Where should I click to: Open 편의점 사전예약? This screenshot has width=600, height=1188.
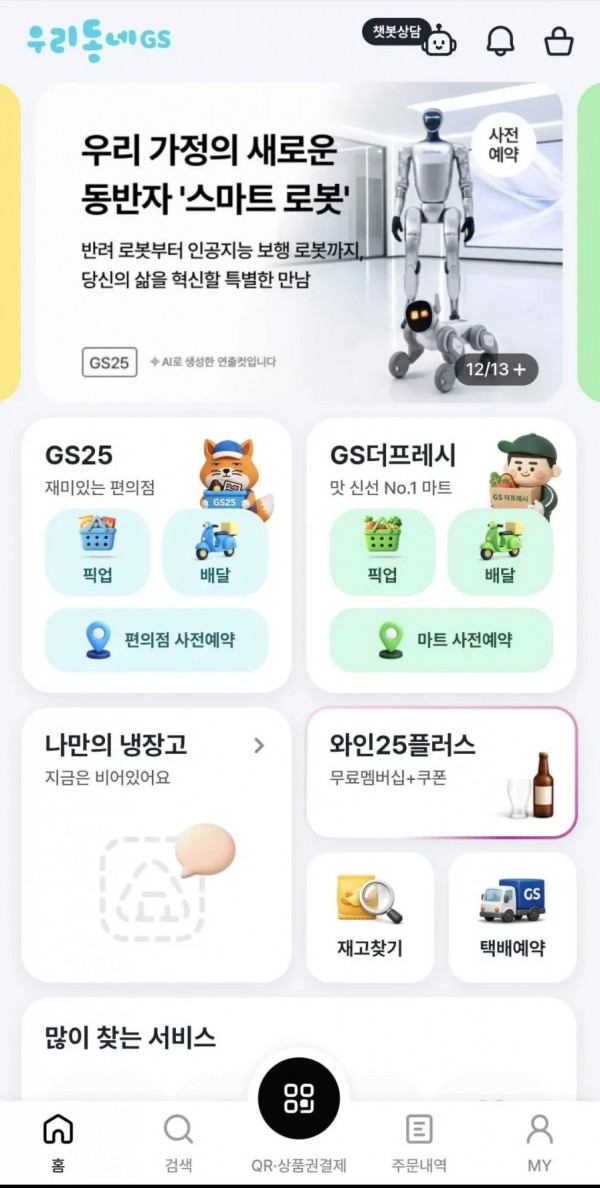tap(157, 640)
